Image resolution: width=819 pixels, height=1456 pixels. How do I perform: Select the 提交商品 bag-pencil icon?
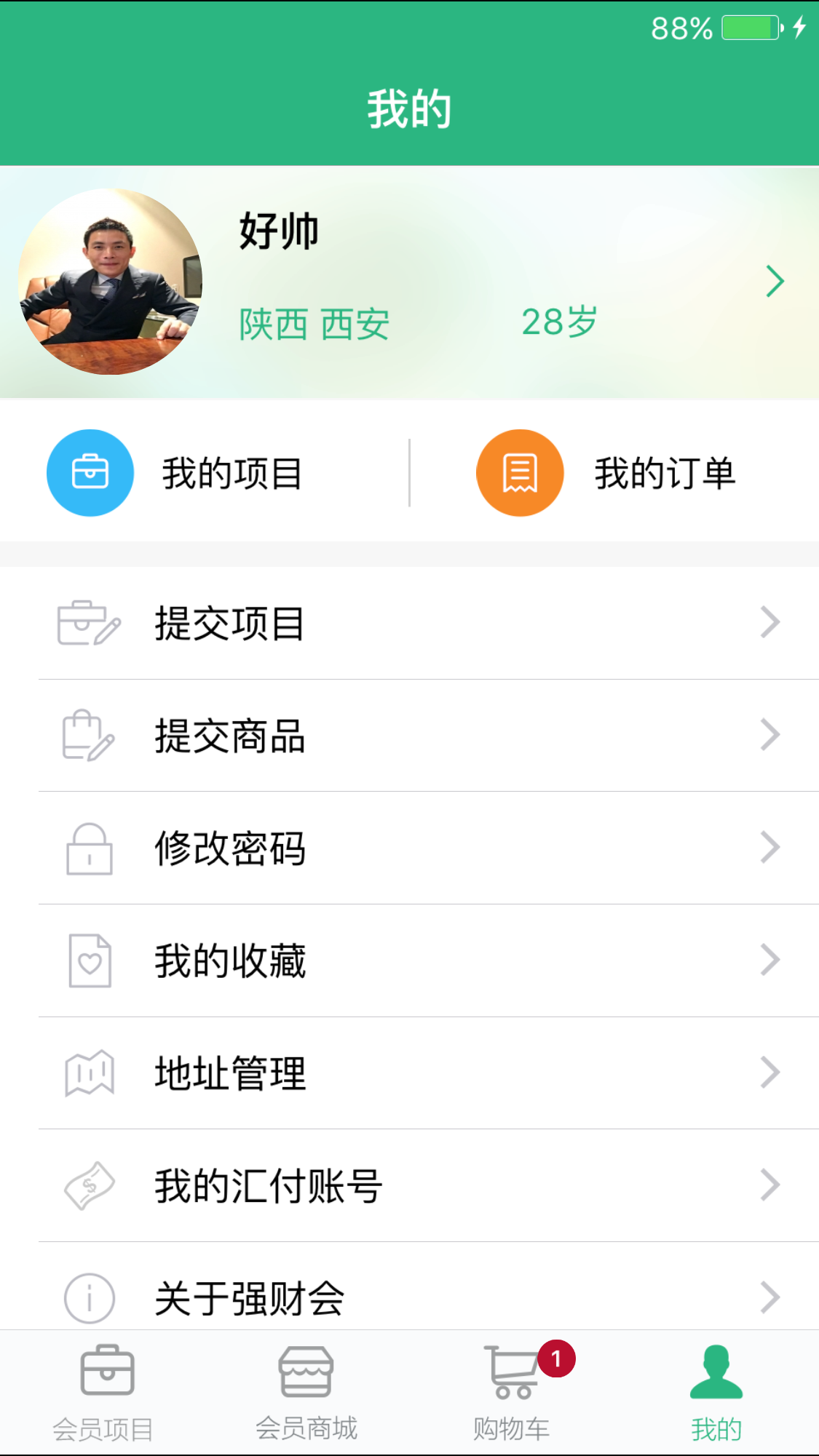pyautogui.click(x=87, y=736)
